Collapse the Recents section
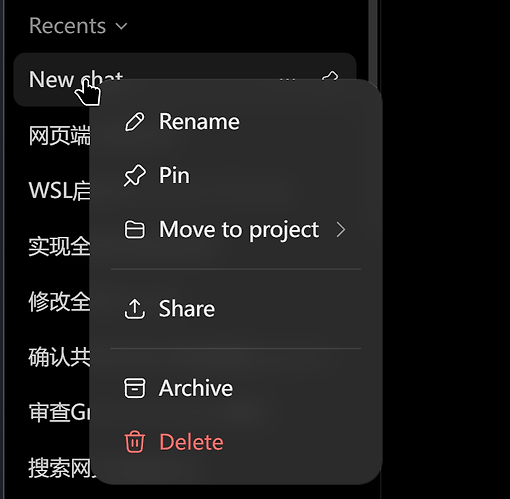Viewport: 510px width, 499px height. point(78,26)
